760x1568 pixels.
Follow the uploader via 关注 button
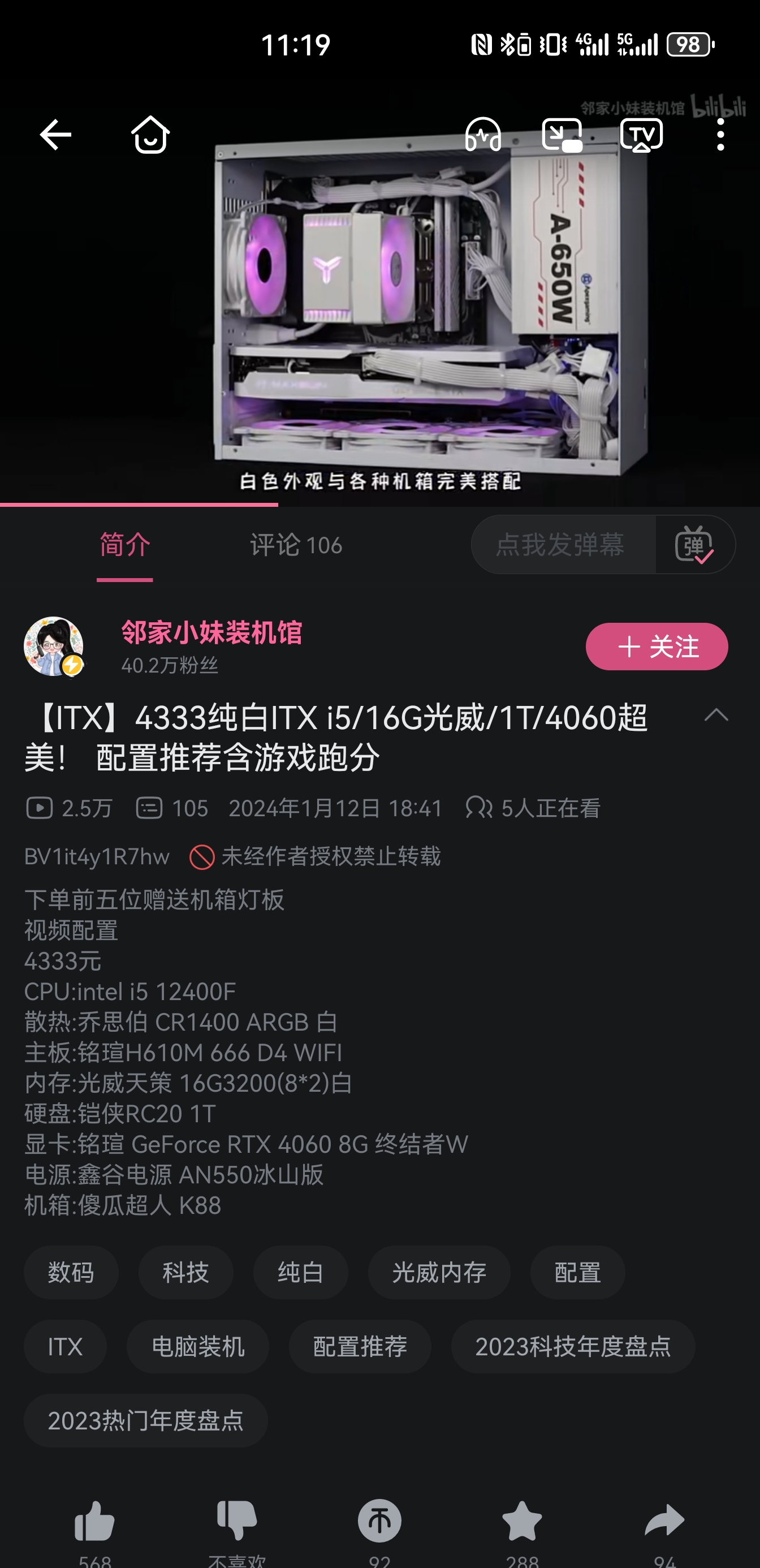click(656, 647)
